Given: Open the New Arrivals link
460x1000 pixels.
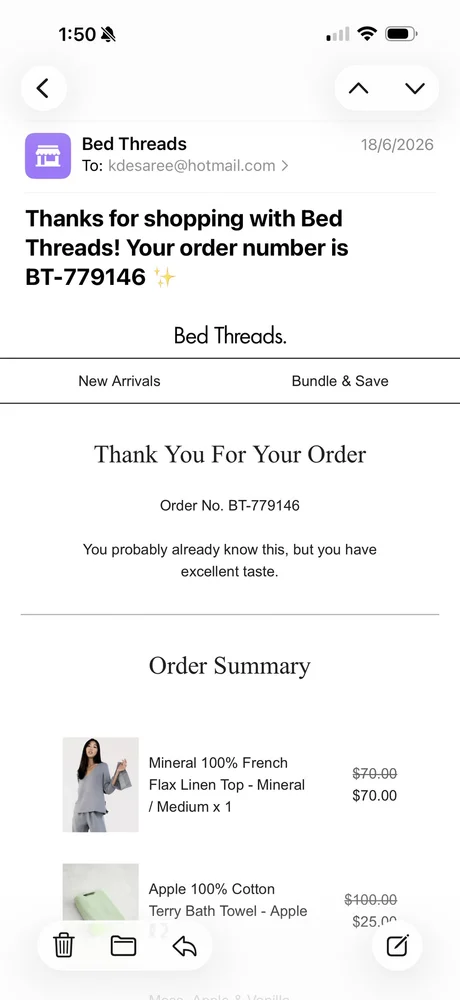Looking at the screenshot, I should 119,381.
